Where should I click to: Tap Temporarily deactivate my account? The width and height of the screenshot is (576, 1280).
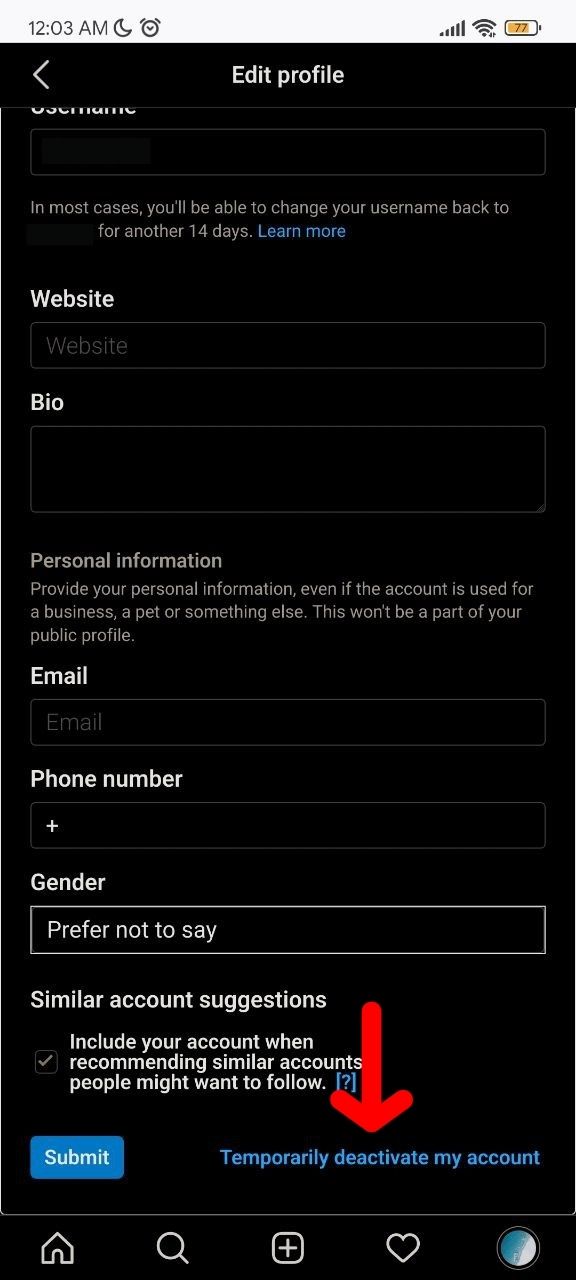coord(380,1157)
